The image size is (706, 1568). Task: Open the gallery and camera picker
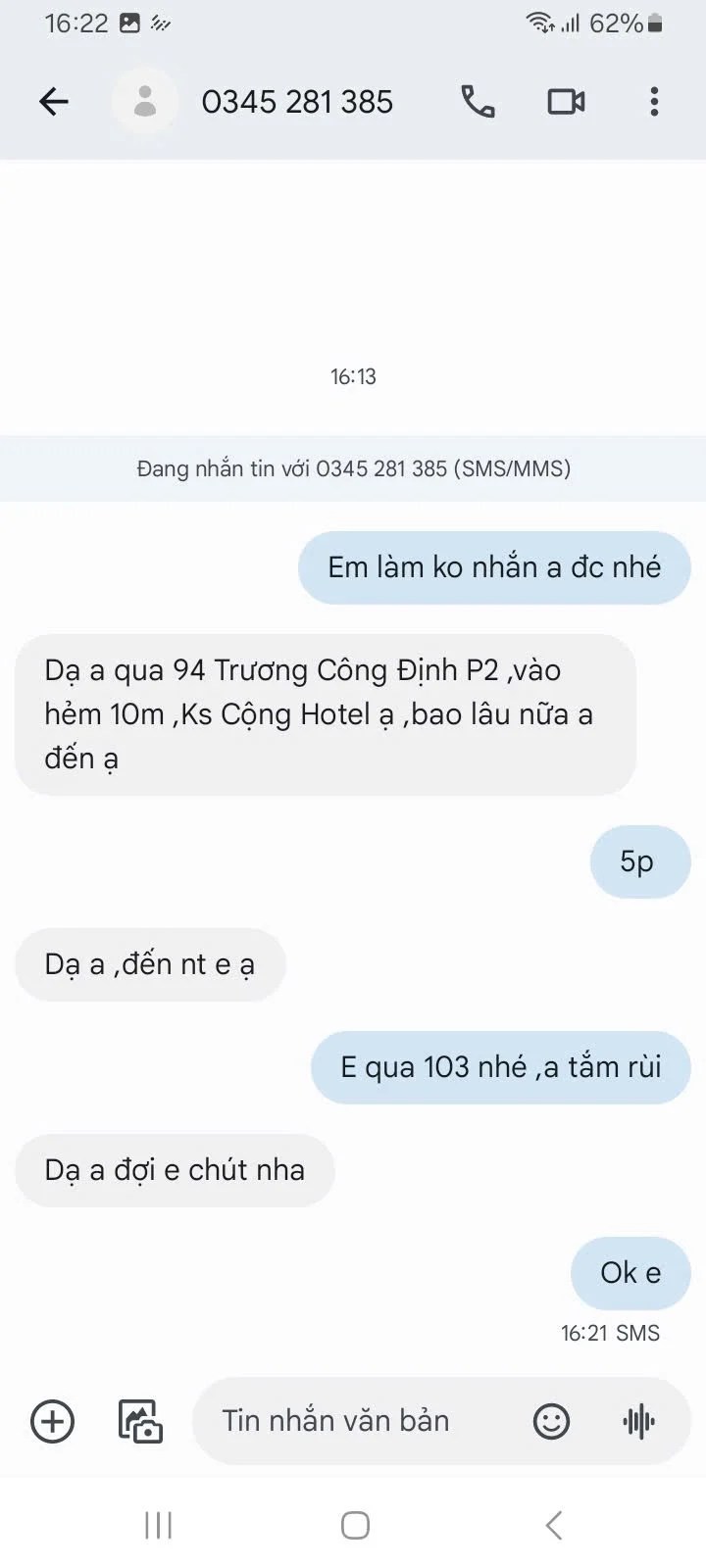[140, 1421]
